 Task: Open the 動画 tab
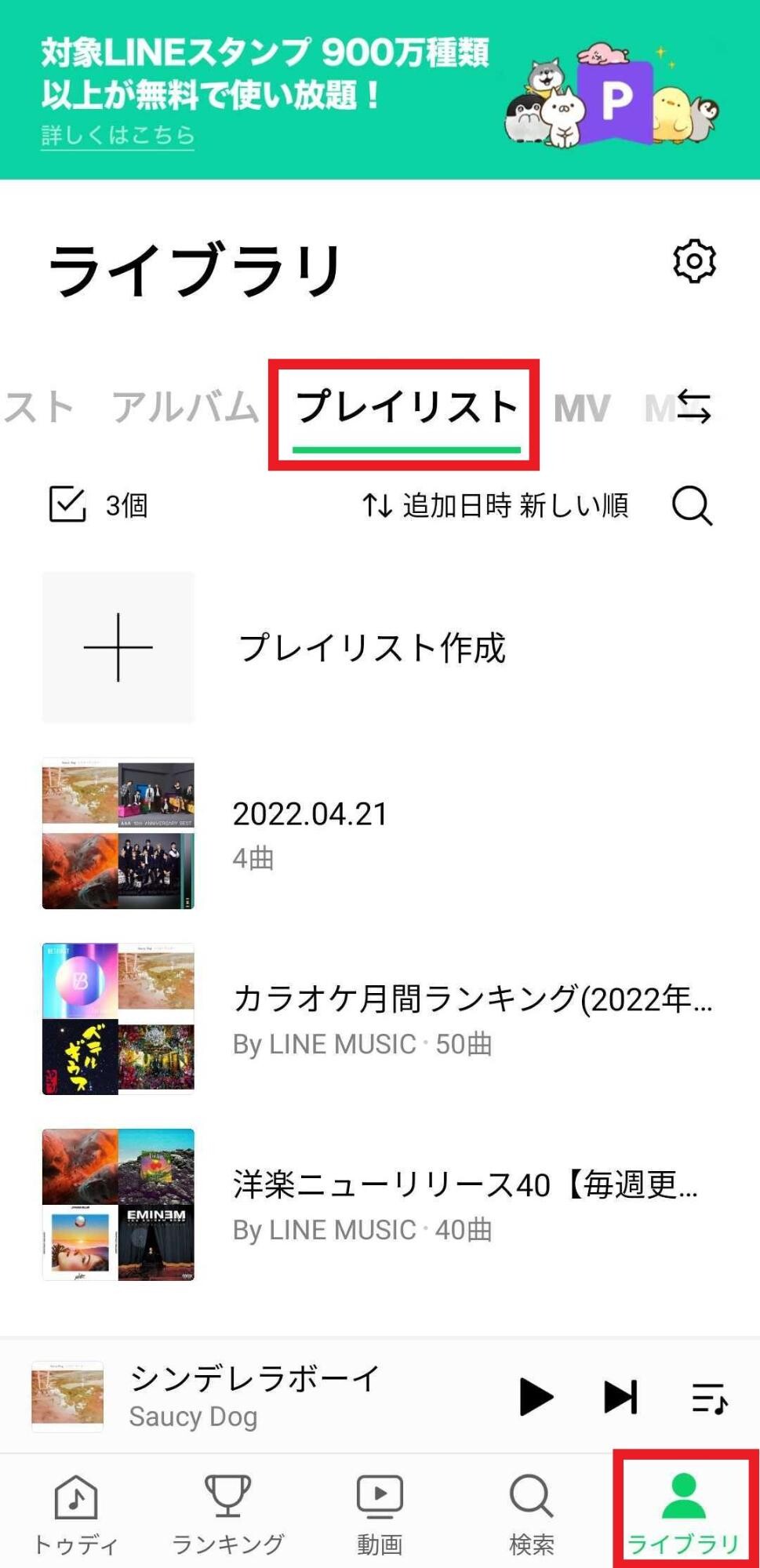coord(380,1515)
